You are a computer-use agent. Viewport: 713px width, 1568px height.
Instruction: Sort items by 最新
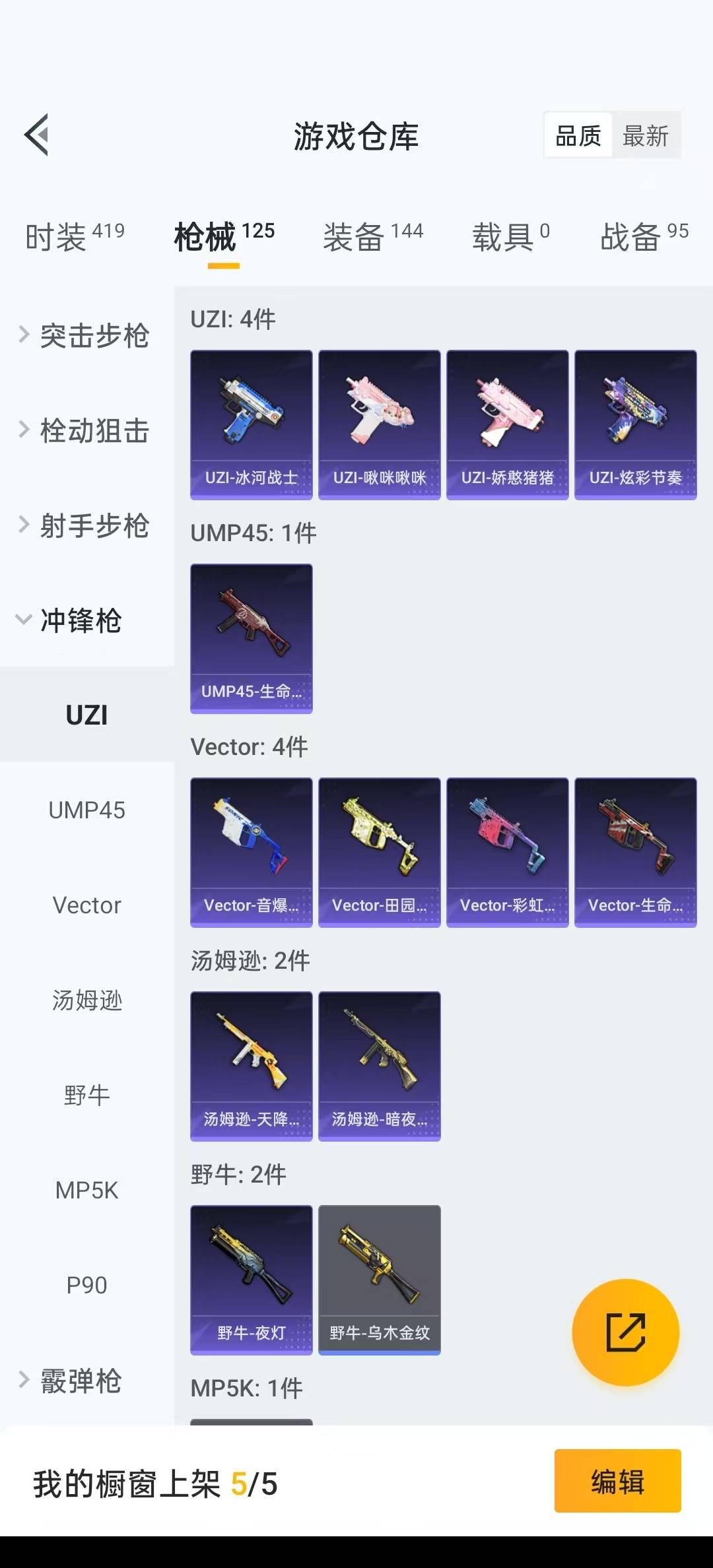click(645, 137)
